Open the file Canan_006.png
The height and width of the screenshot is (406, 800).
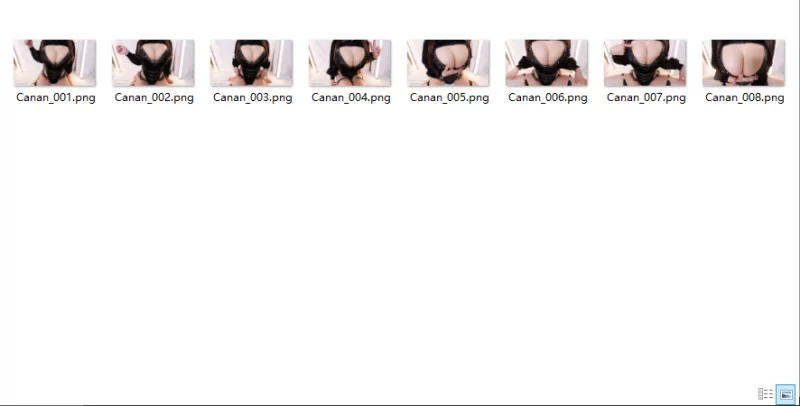tap(547, 64)
